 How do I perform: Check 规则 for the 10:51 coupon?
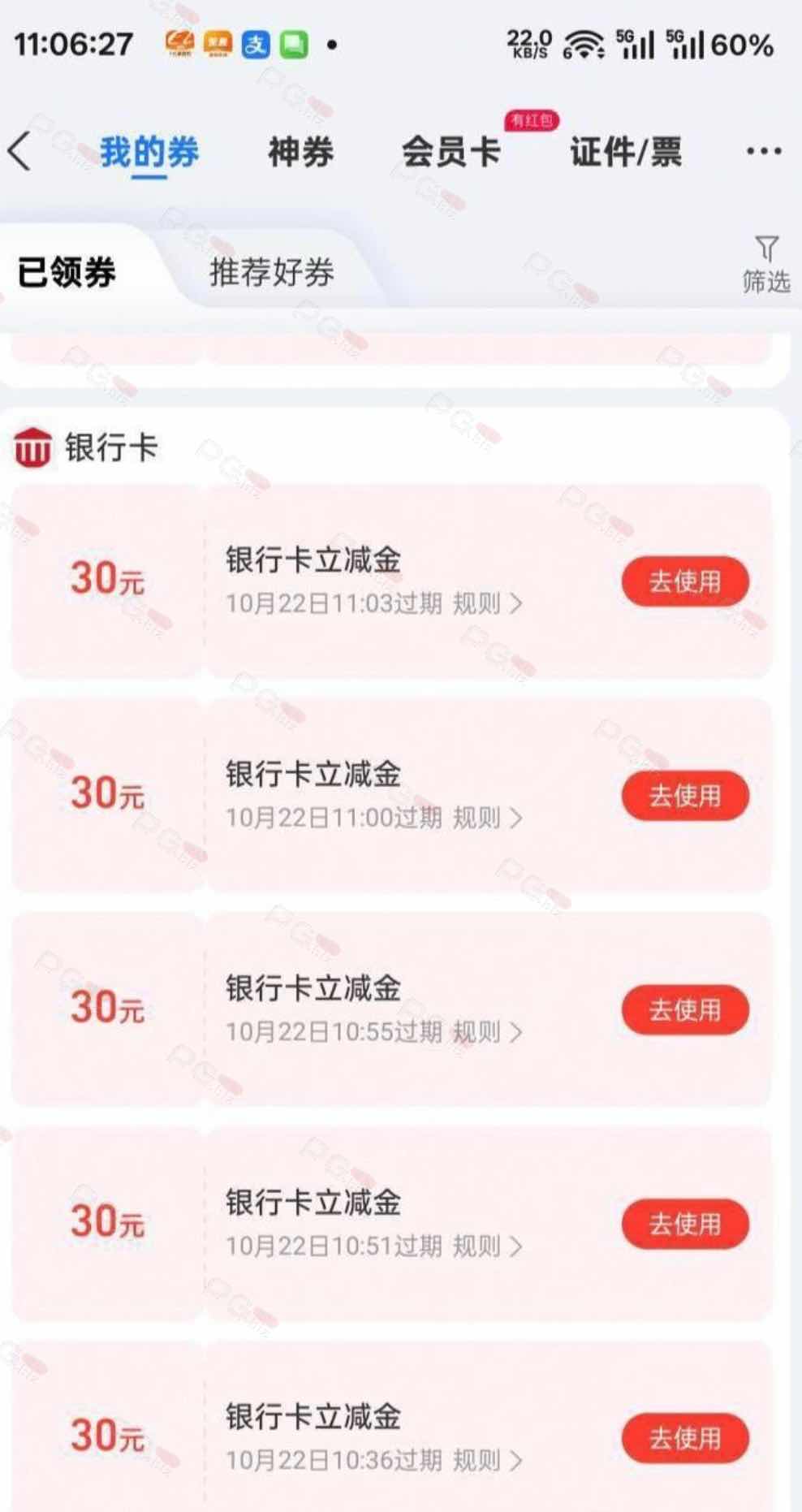[486, 1246]
